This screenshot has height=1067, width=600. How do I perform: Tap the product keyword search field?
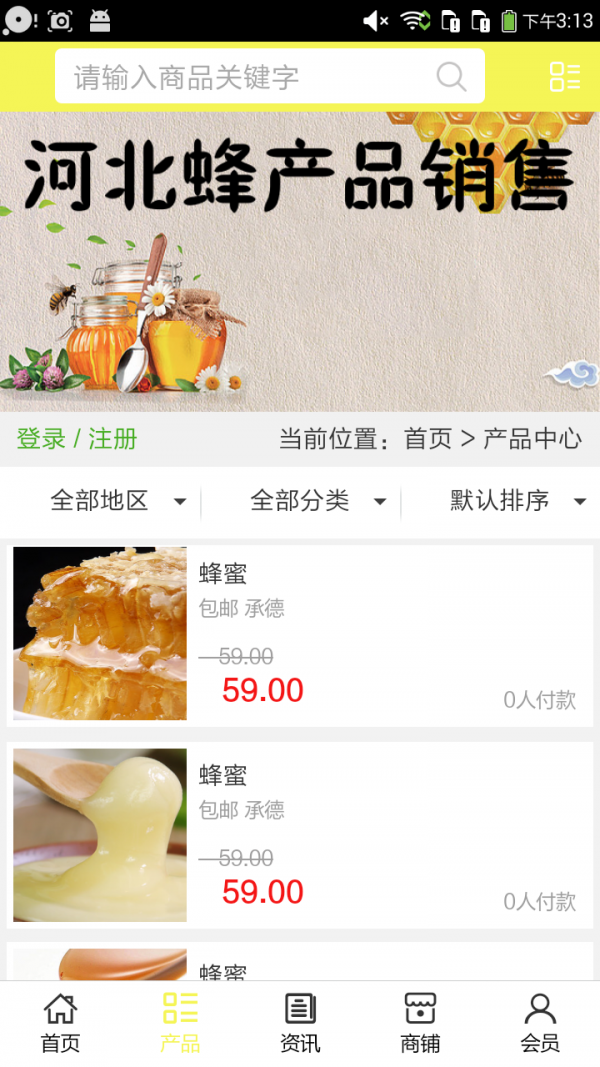250,77
